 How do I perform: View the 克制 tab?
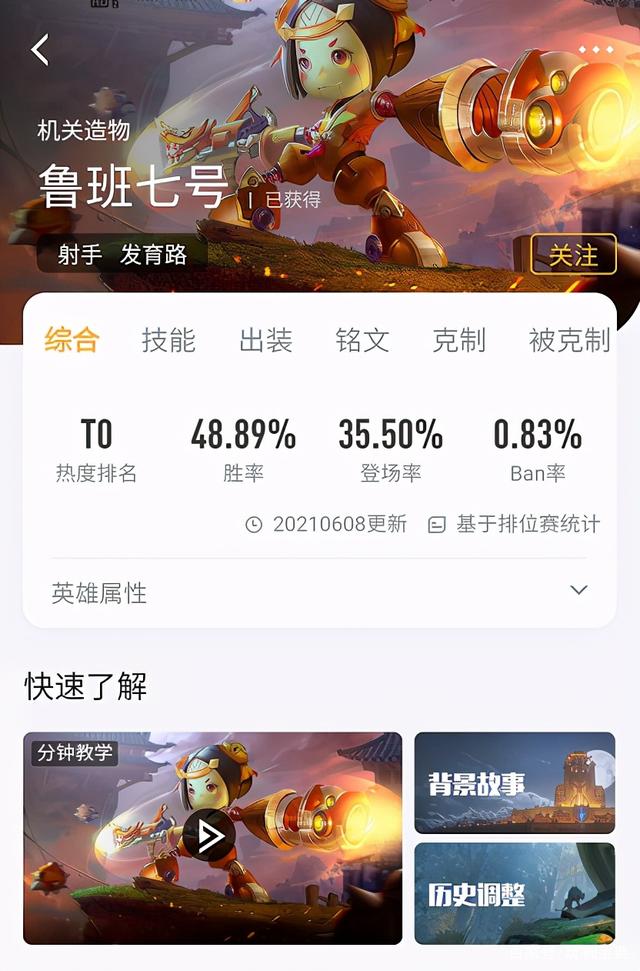pyautogui.click(x=459, y=340)
